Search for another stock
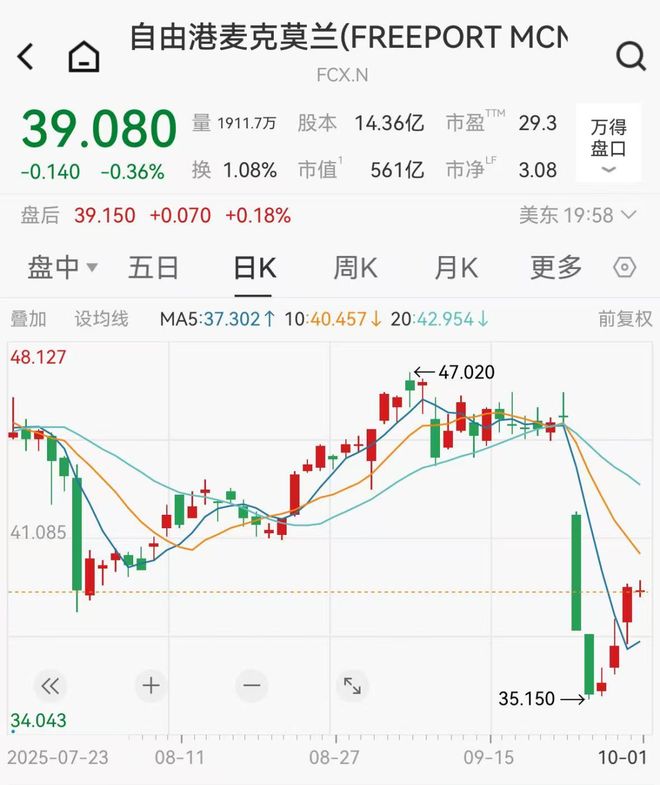Image resolution: width=660 pixels, height=785 pixels. 631,57
